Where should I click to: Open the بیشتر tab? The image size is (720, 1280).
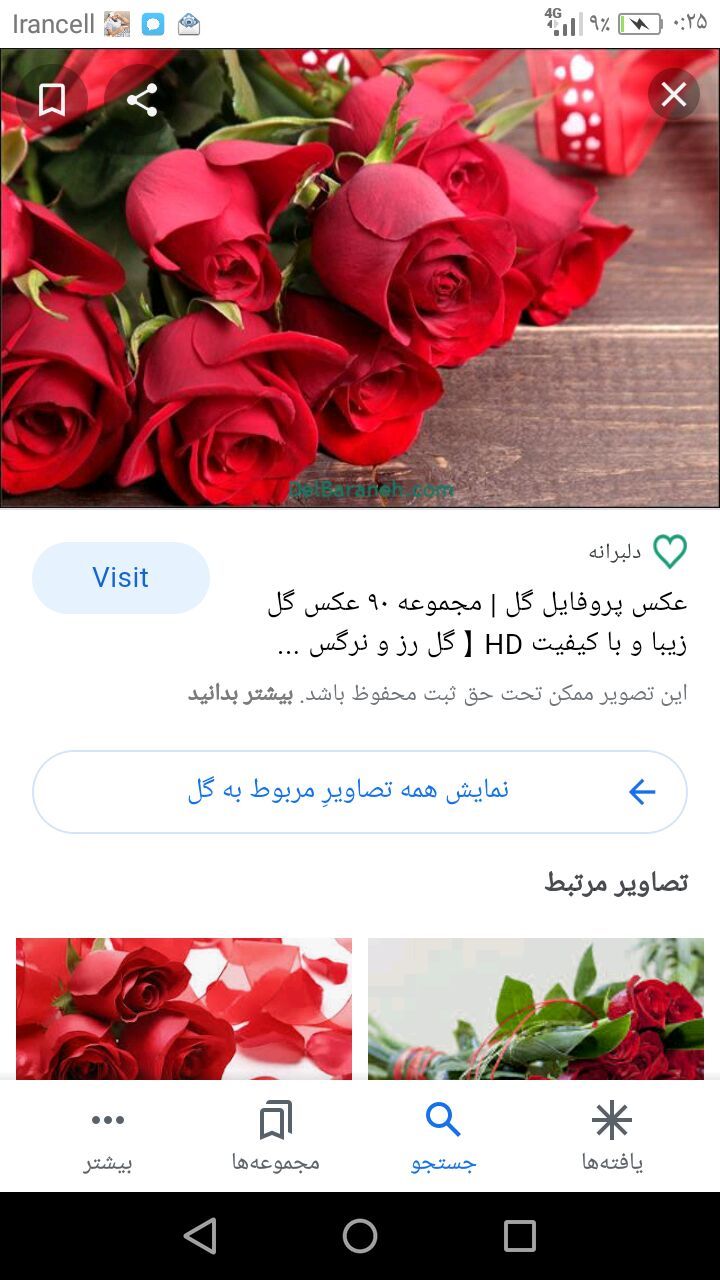tap(108, 1137)
